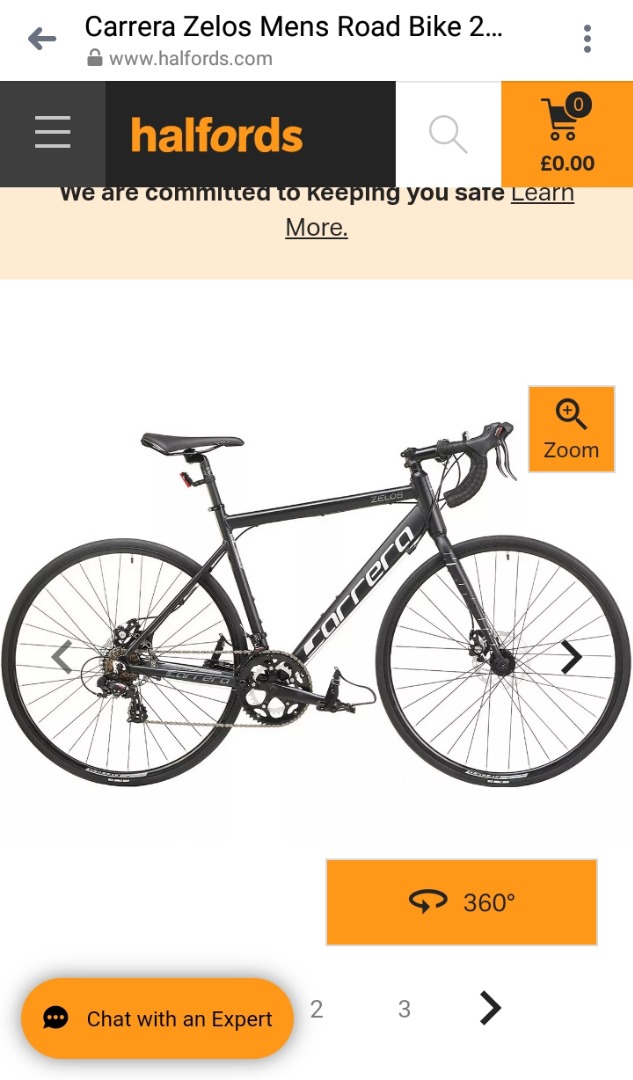Open the Halfords hamburger menu
Screen dimensions: 633x1080
point(53,133)
